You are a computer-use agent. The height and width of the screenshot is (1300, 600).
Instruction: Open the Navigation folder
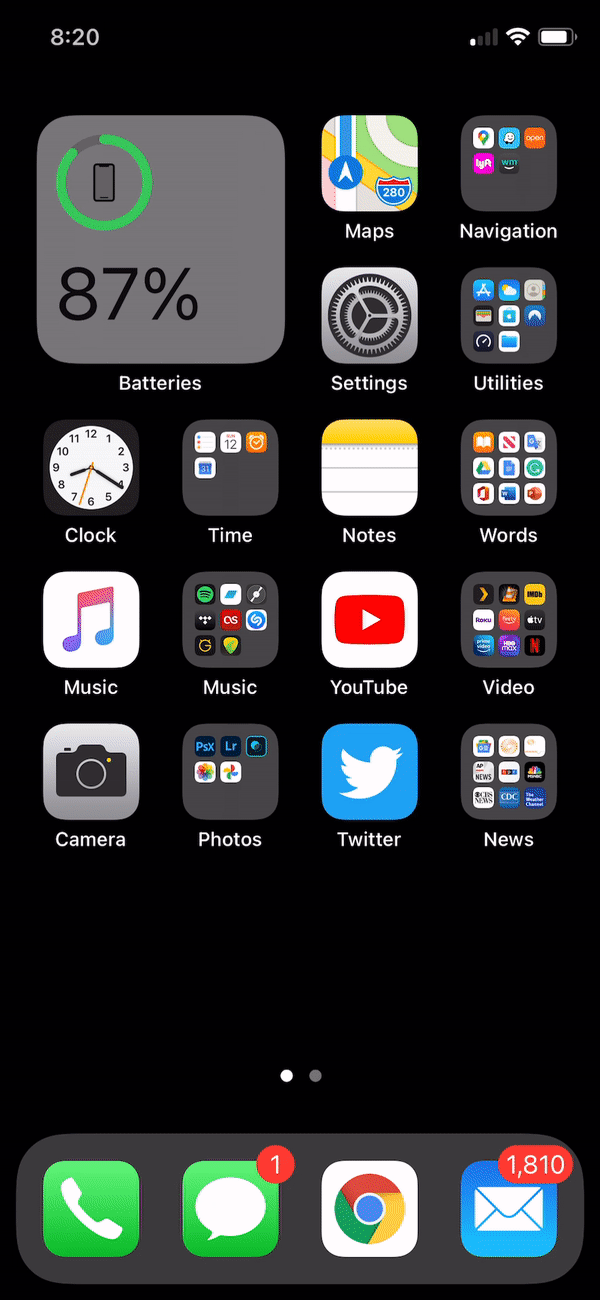pyautogui.click(x=508, y=164)
